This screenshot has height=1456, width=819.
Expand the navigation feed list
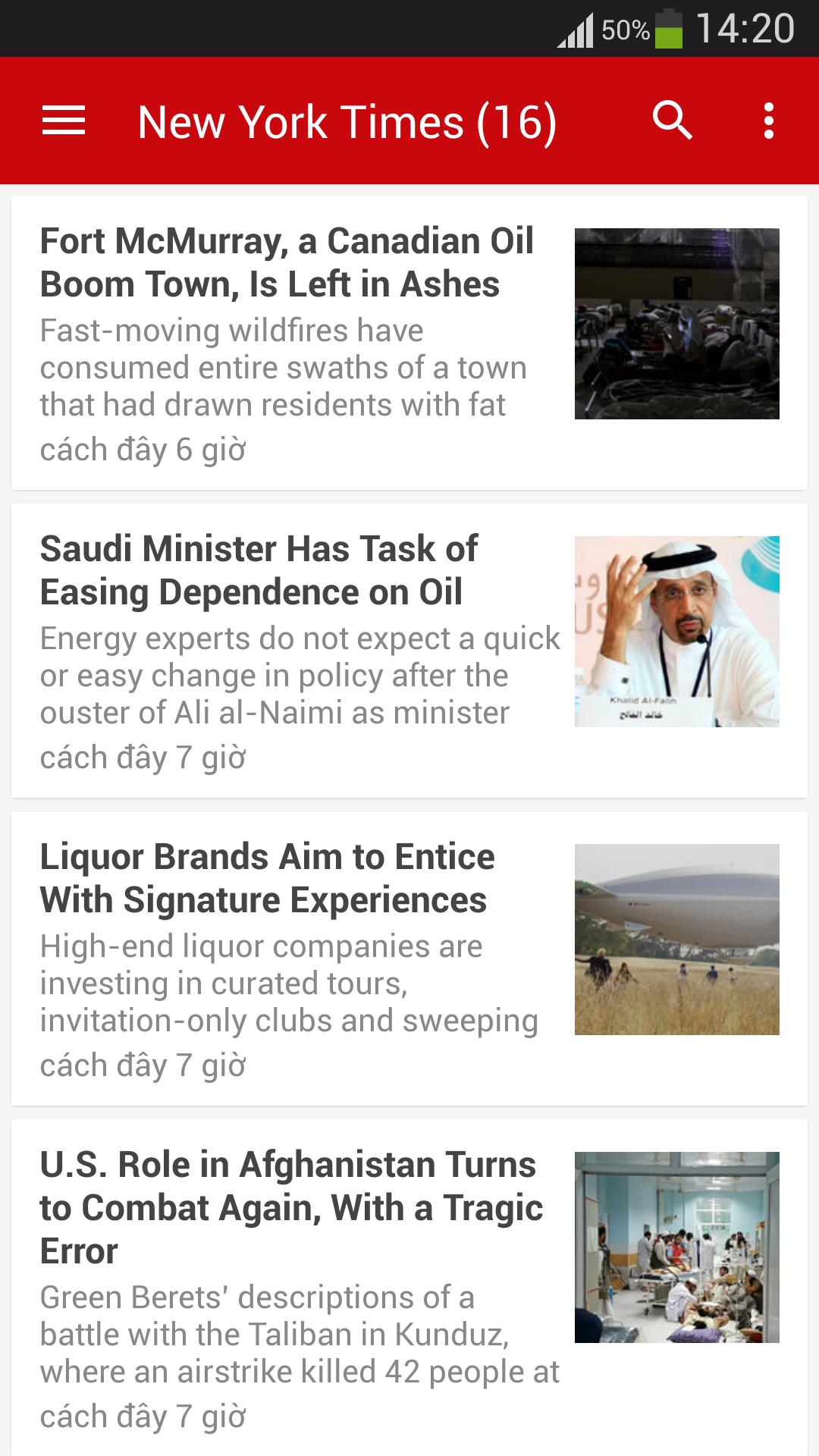tap(62, 121)
